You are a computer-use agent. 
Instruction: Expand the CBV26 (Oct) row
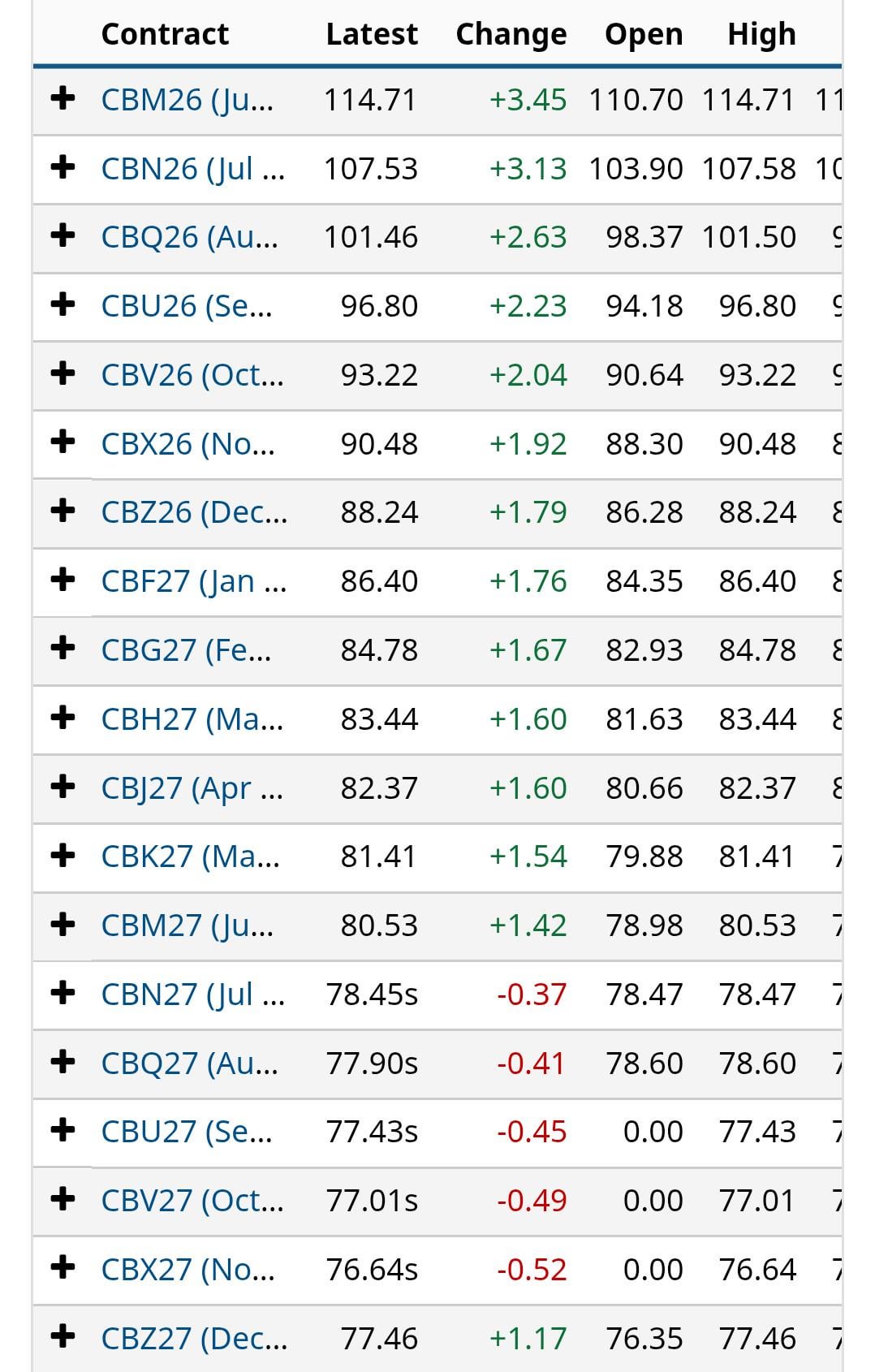(62, 374)
